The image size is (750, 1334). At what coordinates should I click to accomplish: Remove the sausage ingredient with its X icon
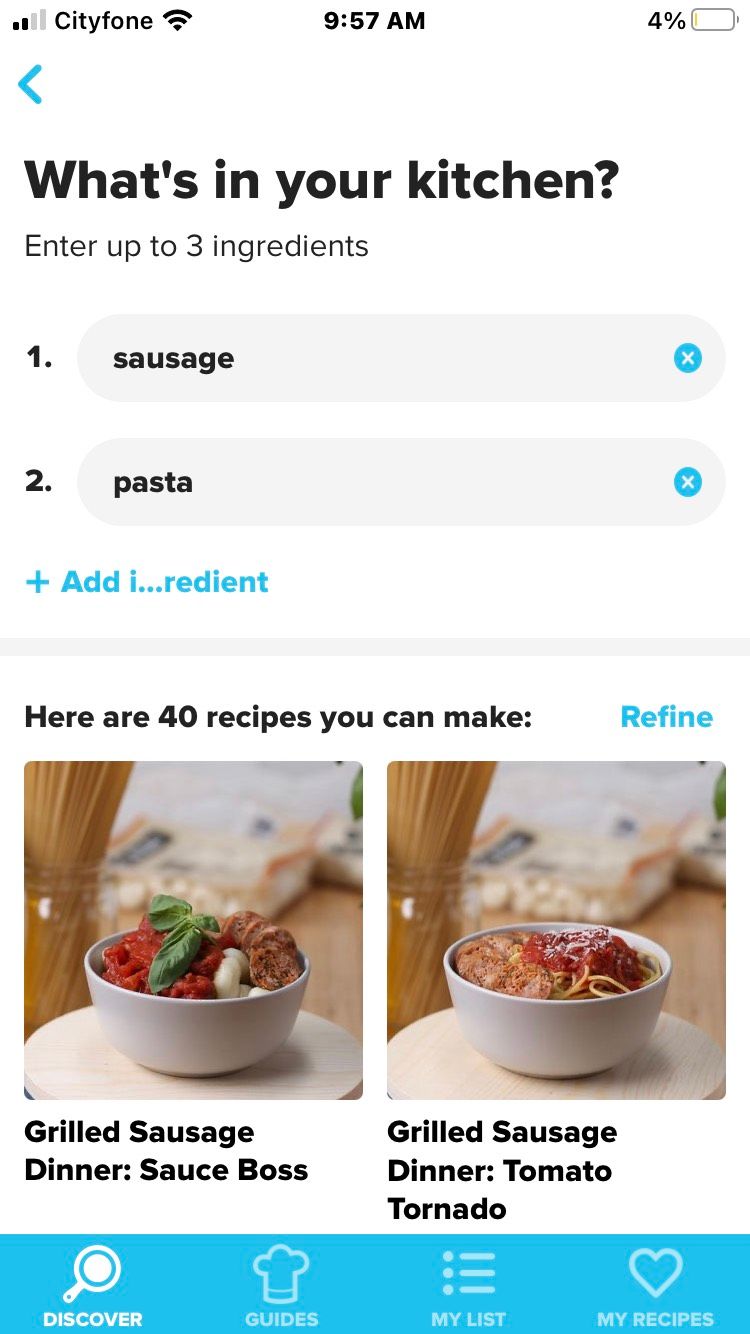point(687,358)
